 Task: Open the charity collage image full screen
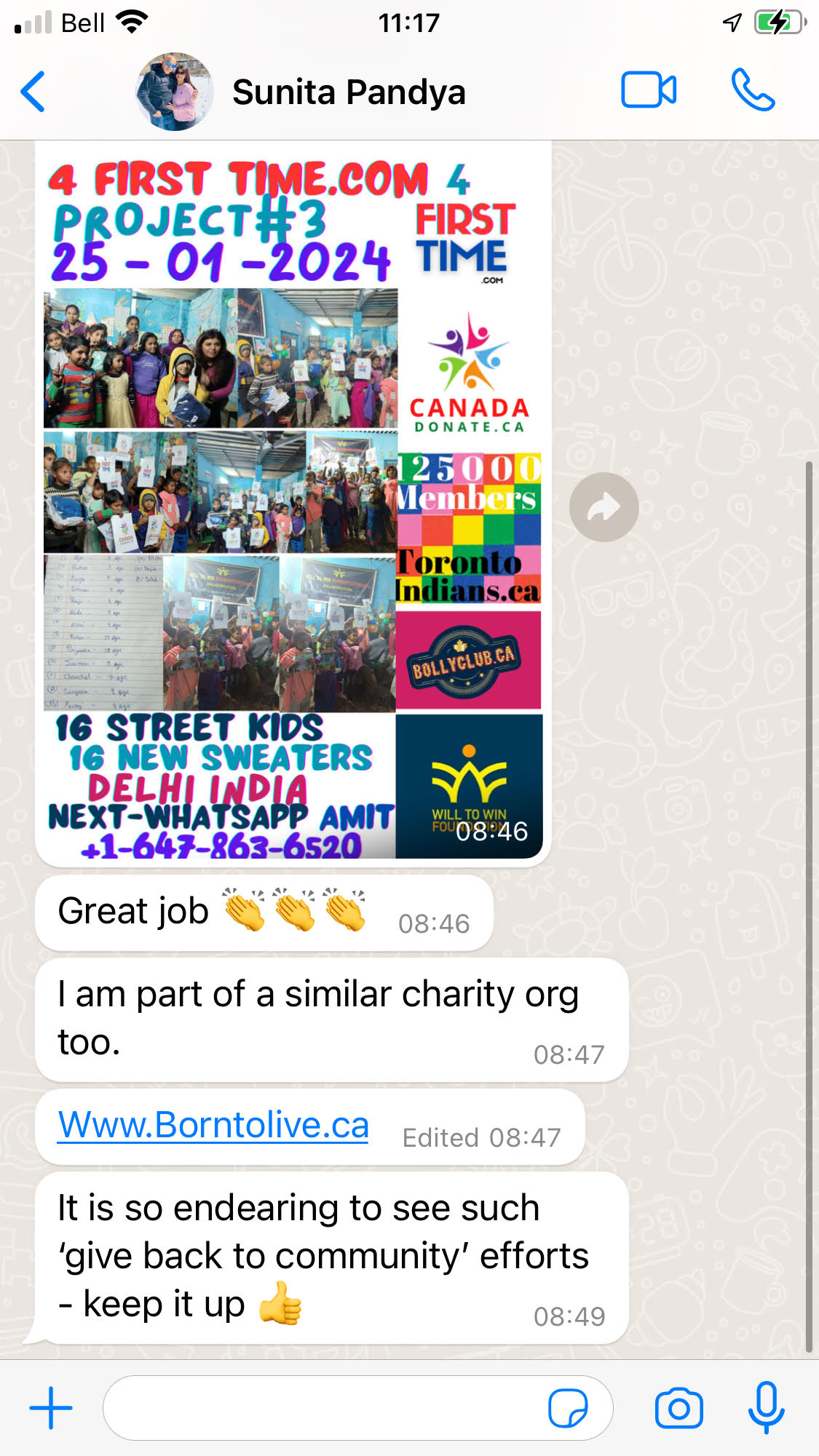(x=291, y=502)
